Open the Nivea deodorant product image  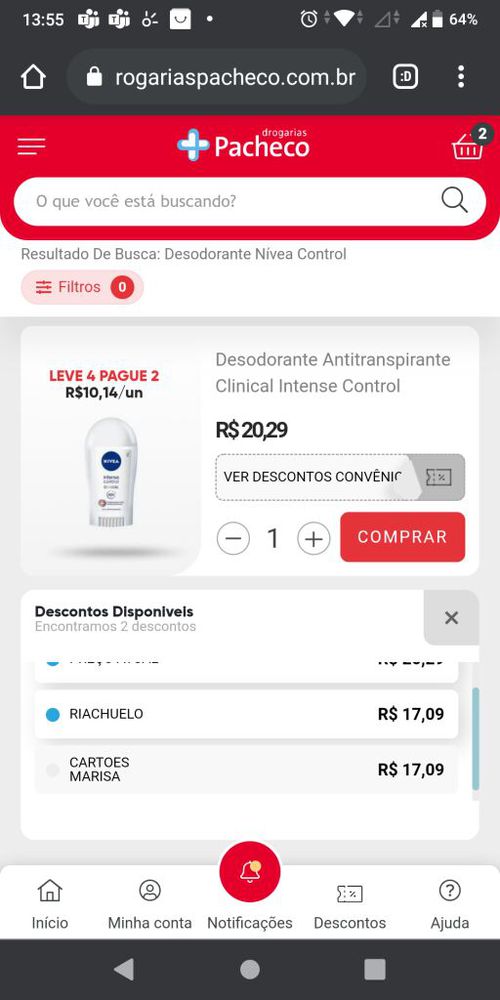112,472
